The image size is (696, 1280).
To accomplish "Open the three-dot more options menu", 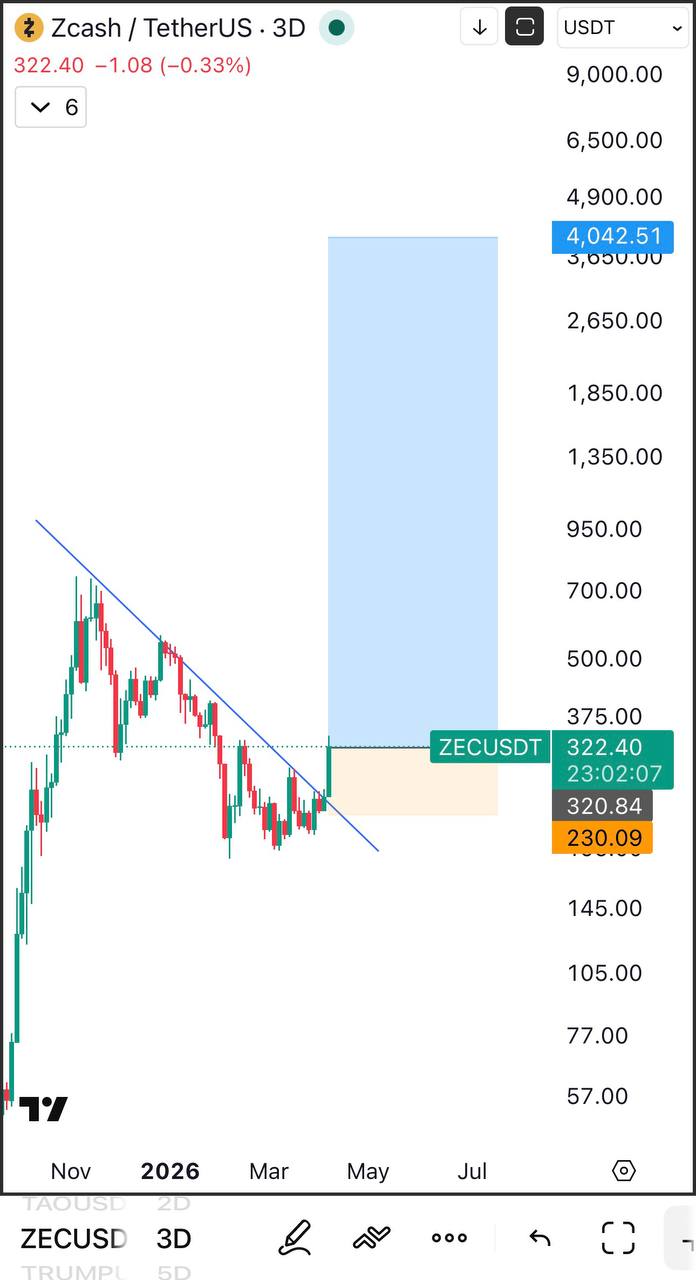I will point(449,1238).
